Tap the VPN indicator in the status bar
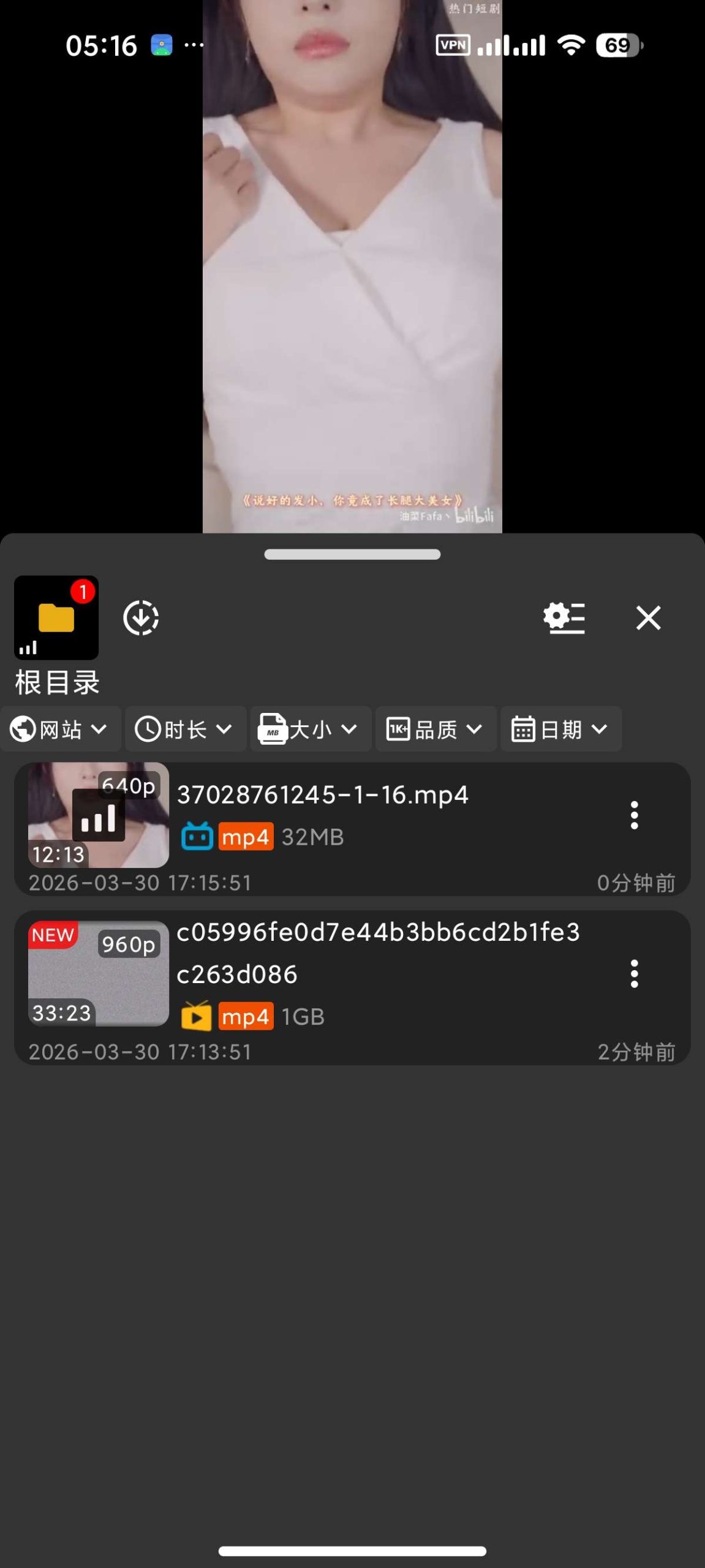This screenshot has height=1568, width=705. 451,45
